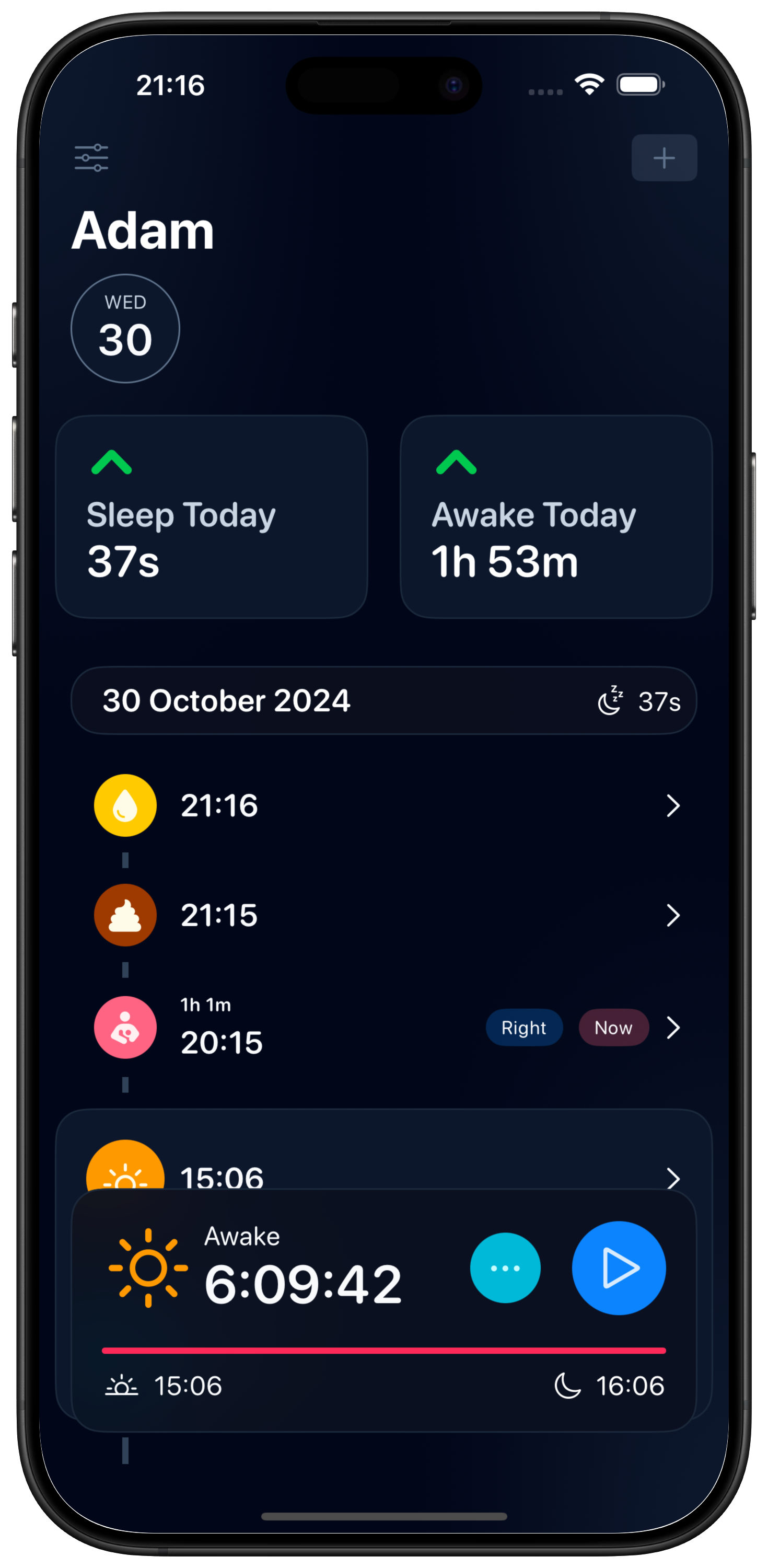The width and height of the screenshot is (768, 1568).
Task: Select the WED 30 date circle
Action: (125, 329)
